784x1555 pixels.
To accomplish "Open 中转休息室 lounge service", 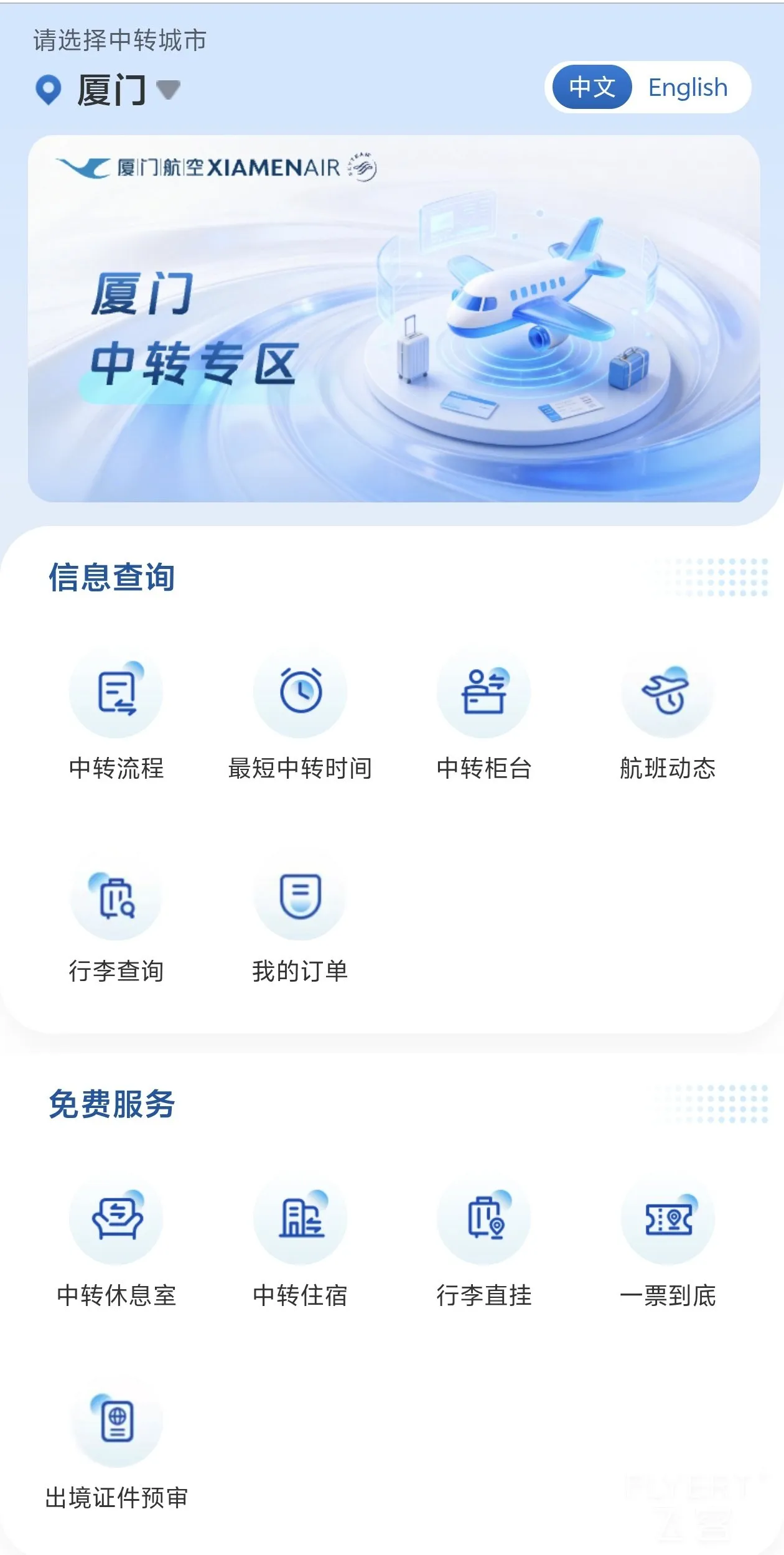I will click(x=116, y=1241).
